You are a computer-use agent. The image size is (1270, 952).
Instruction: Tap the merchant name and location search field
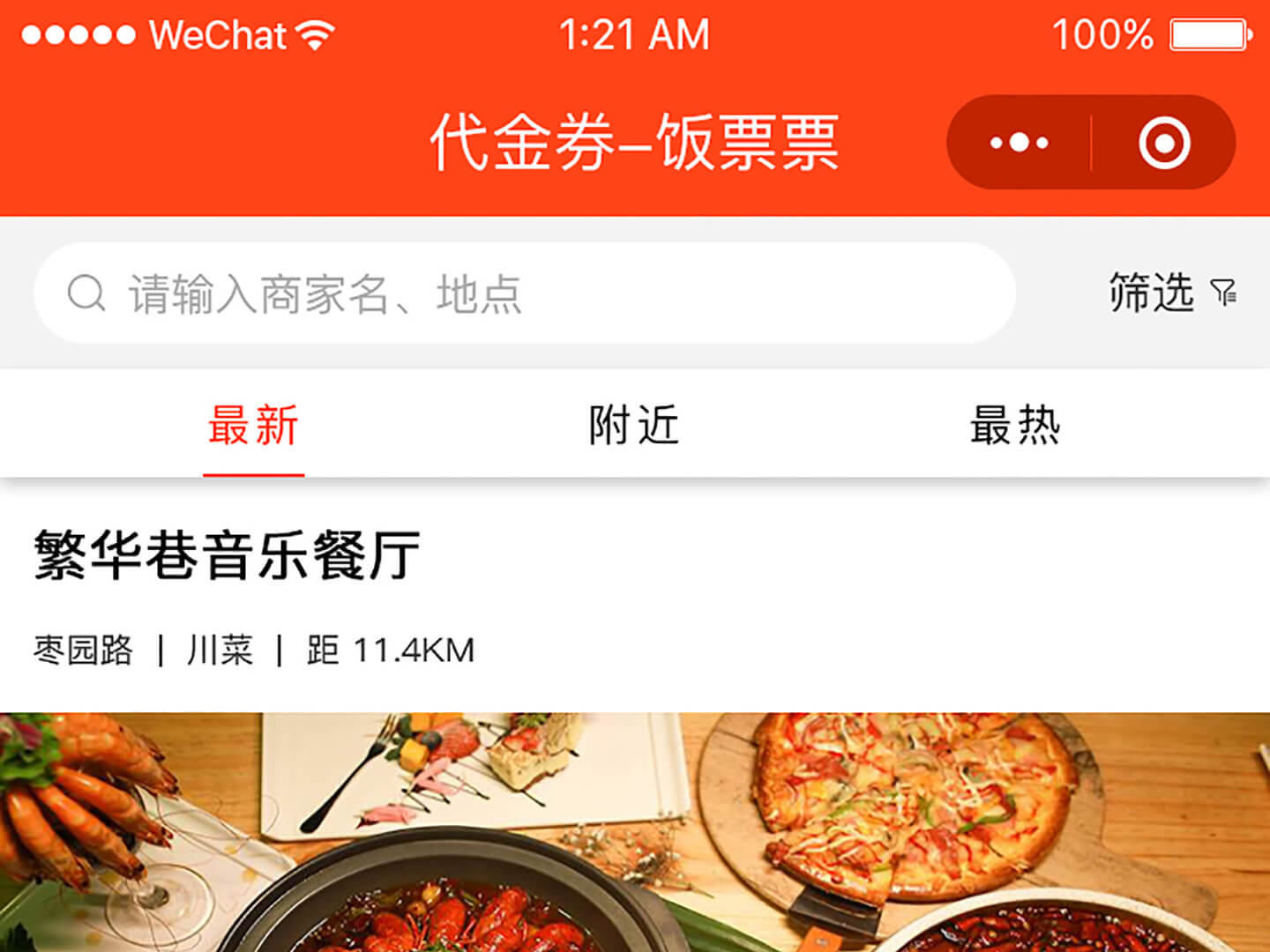(525, 294)
